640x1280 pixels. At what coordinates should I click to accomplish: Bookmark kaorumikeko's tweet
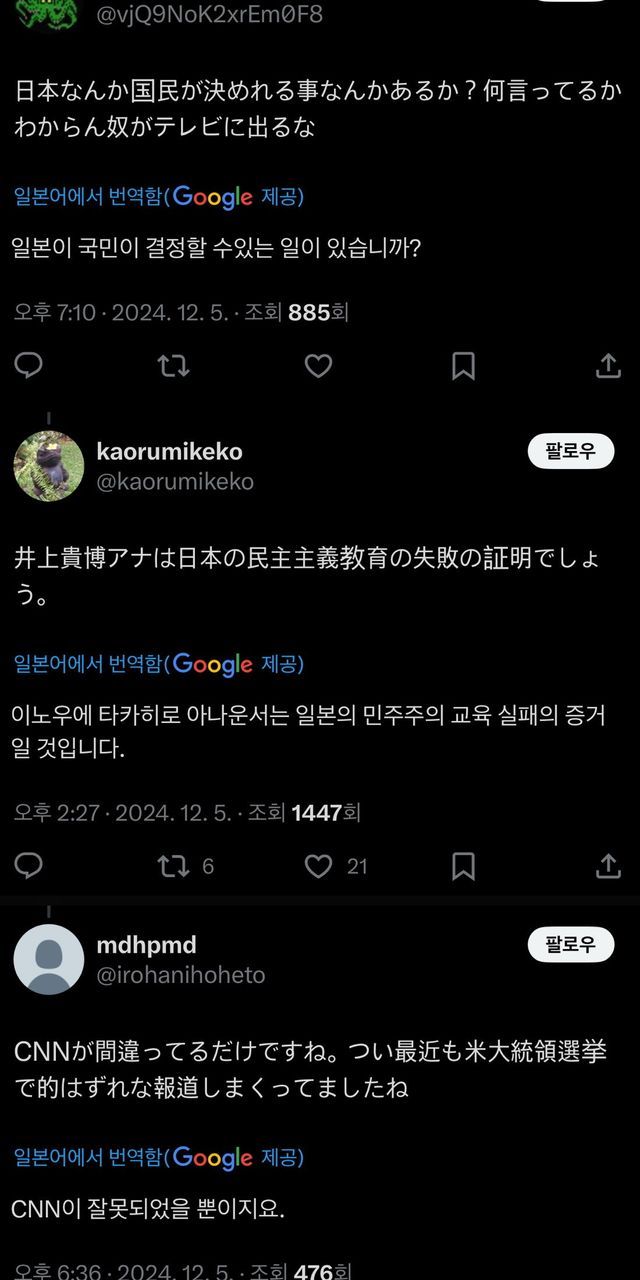463,866
